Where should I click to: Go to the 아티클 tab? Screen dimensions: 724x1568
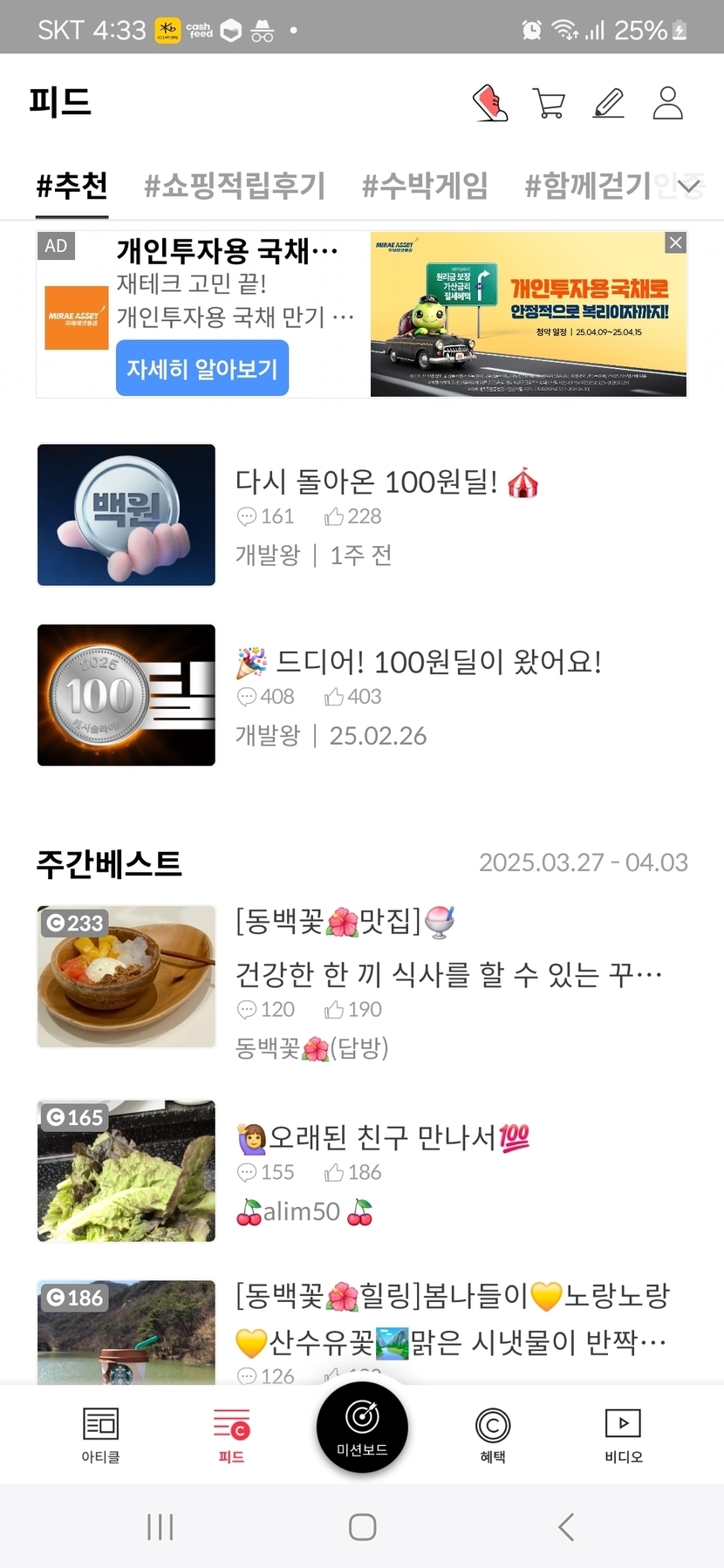pyautogui.click(x=100, y=1434)
